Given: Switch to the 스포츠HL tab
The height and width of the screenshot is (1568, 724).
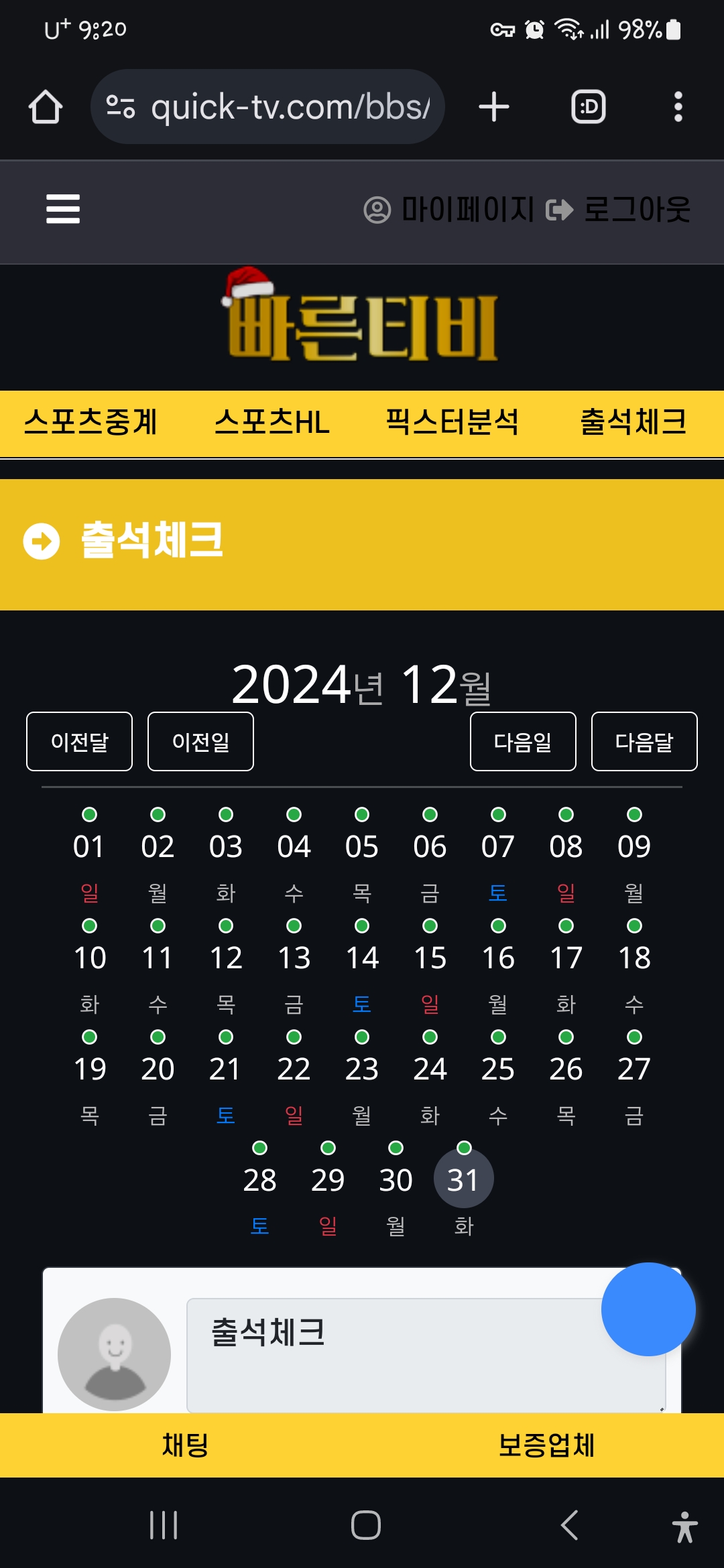Looking at the screenshot, I should pyautogui.click(x=271, y=423).
